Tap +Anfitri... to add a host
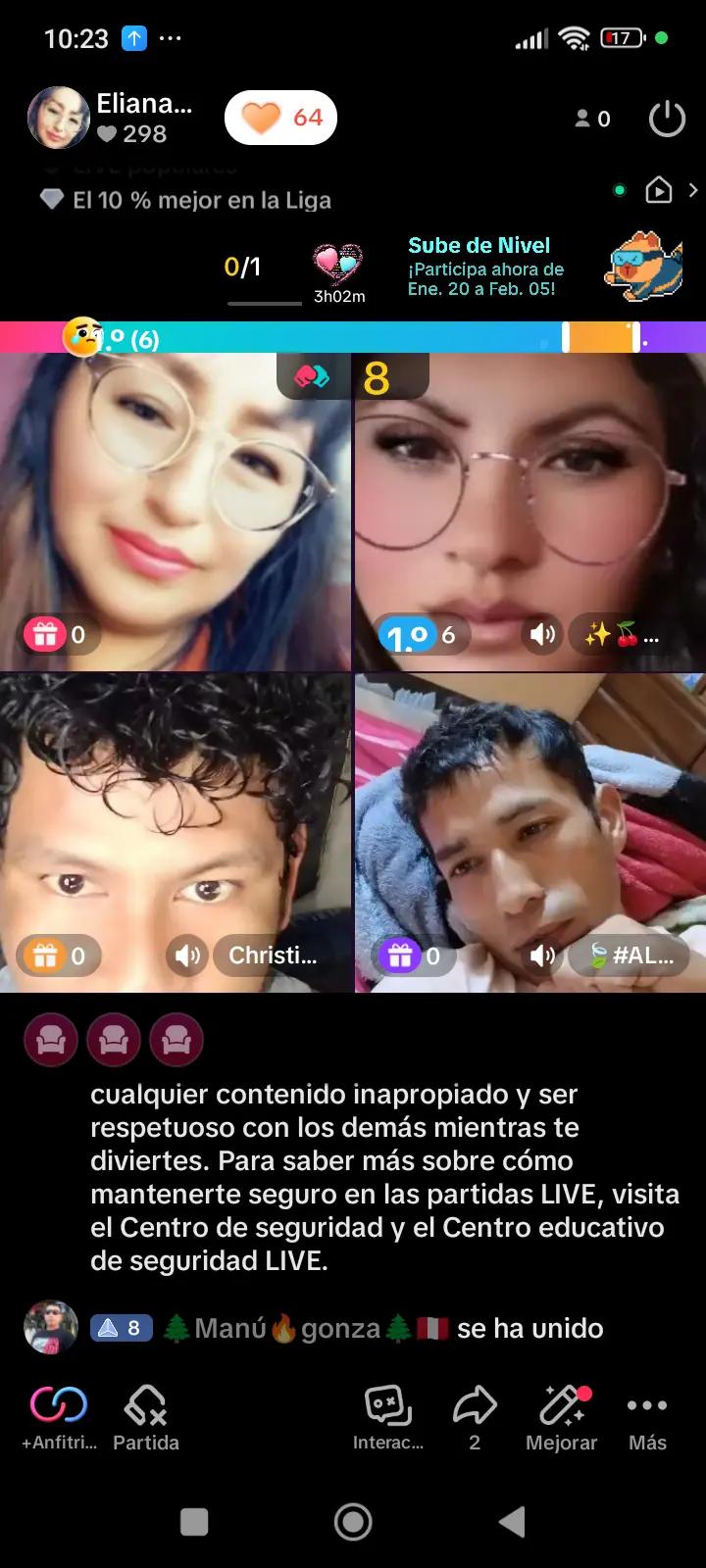Screen dimensions: 706x1568 point(59,1417)
